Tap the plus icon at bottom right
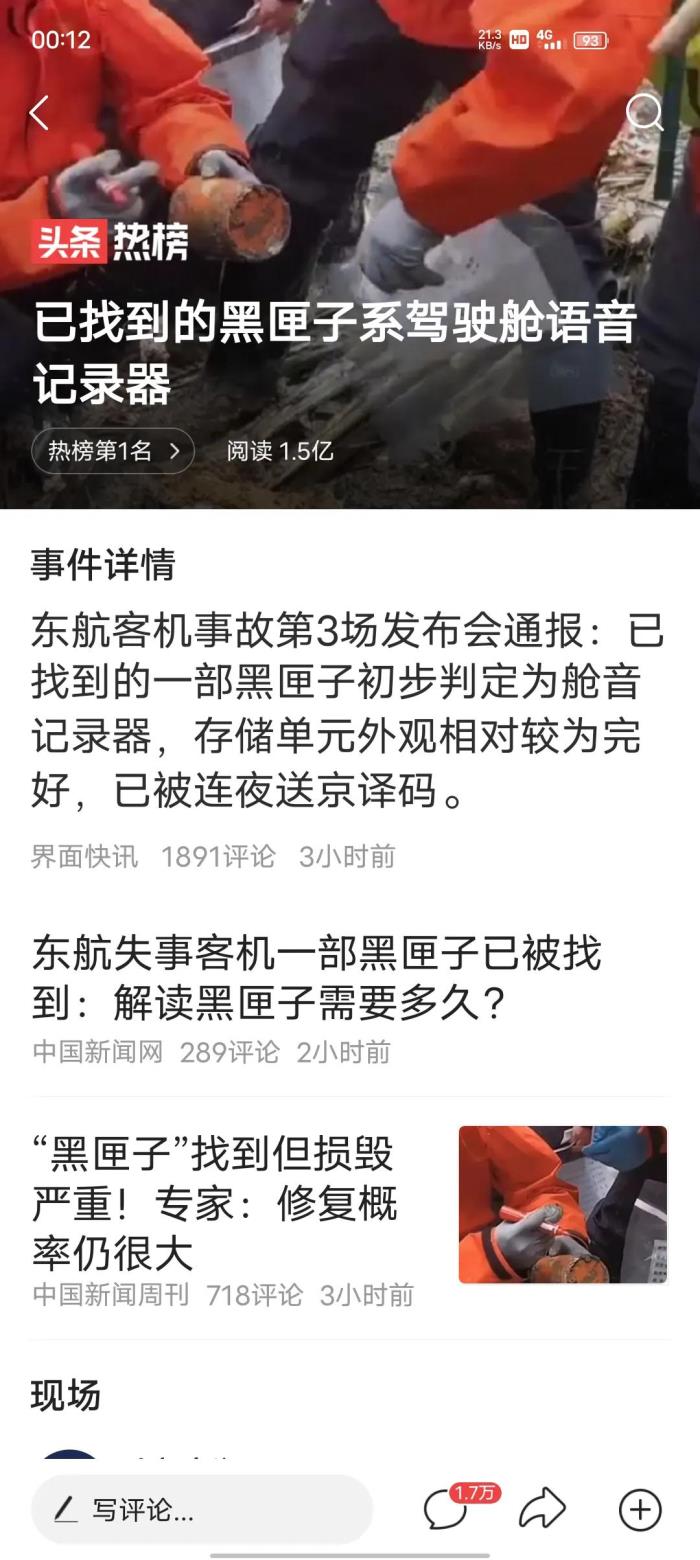 (640, 1510)
